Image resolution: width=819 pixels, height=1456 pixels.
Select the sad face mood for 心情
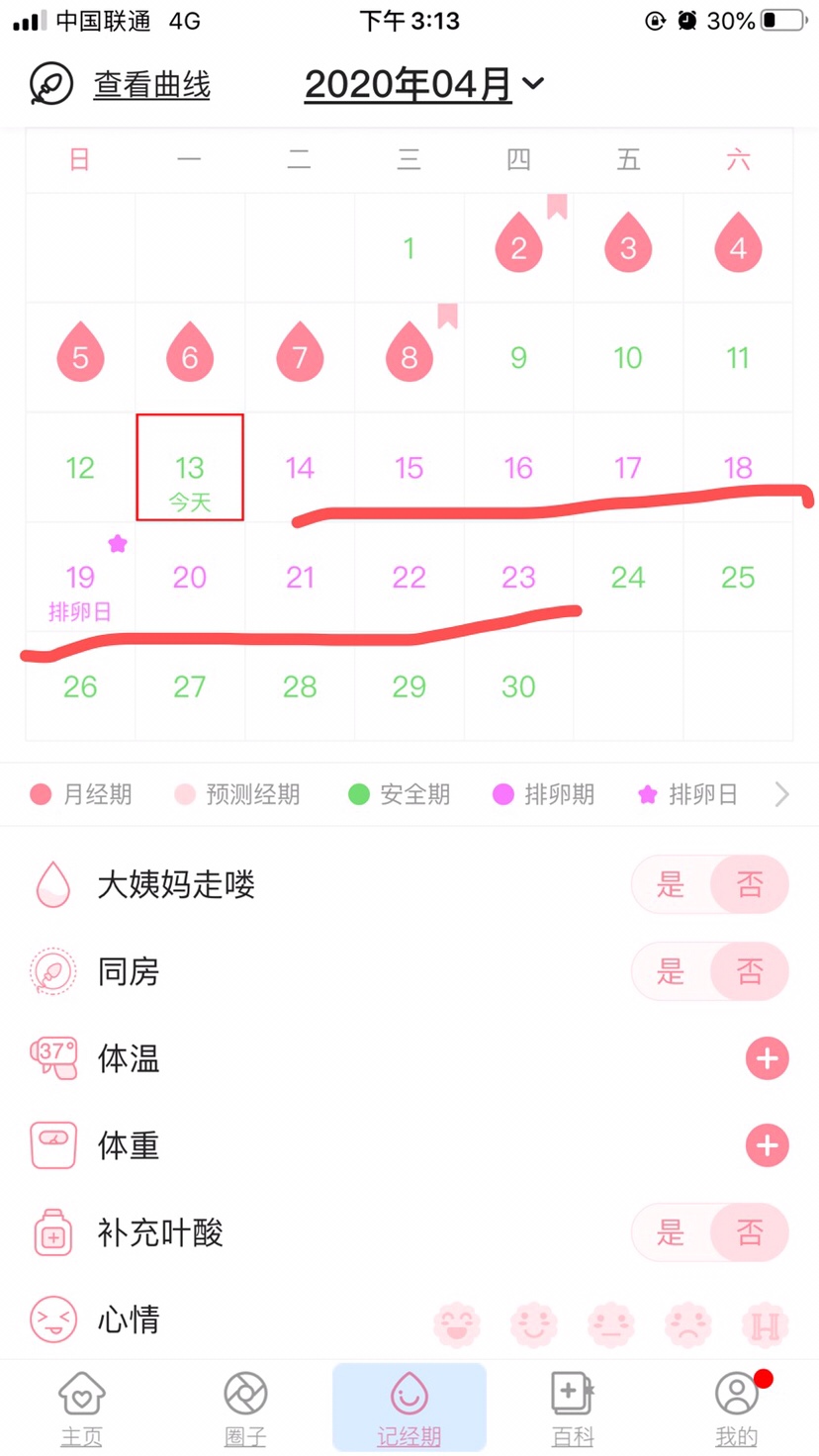click(x=688, y=1323)
